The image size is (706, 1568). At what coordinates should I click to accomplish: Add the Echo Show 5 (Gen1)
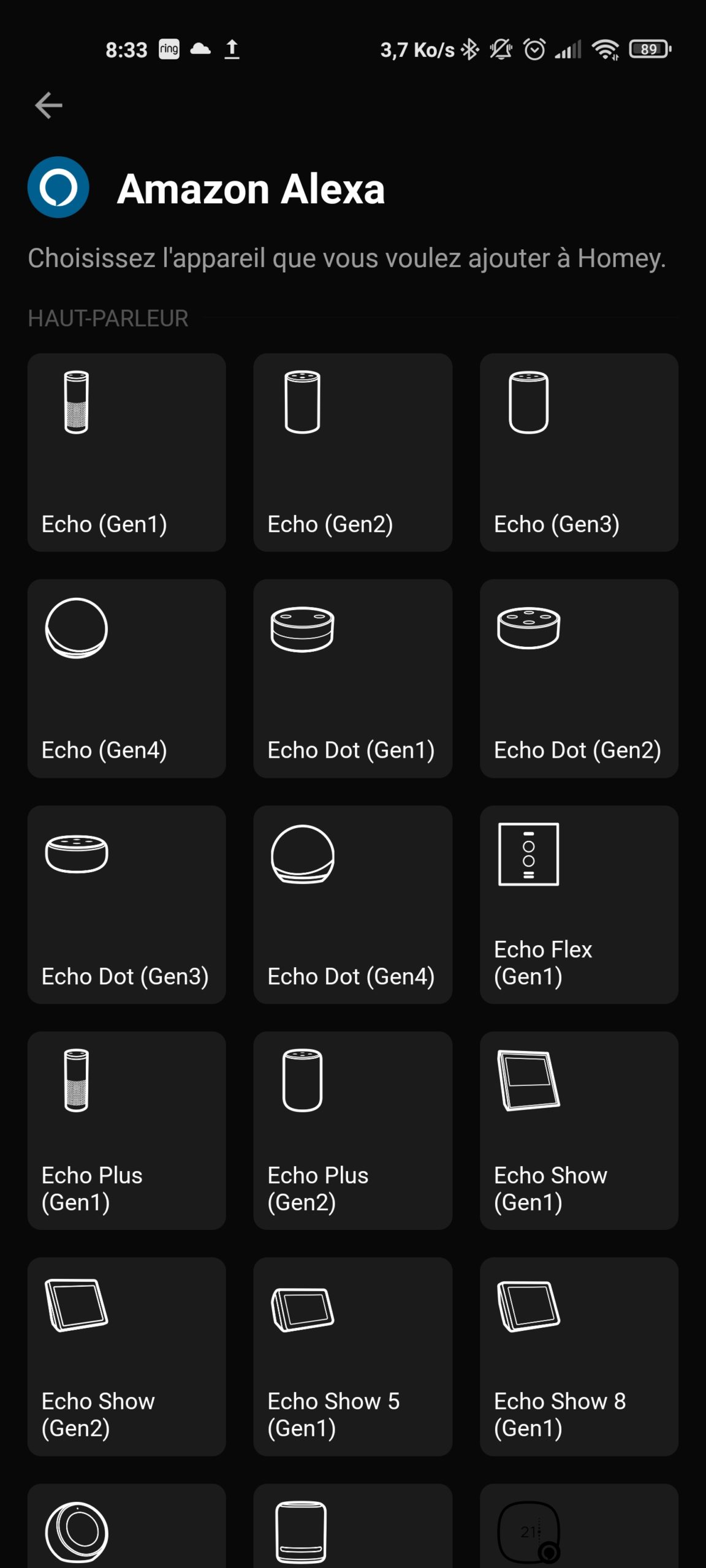click(353, 1356)
